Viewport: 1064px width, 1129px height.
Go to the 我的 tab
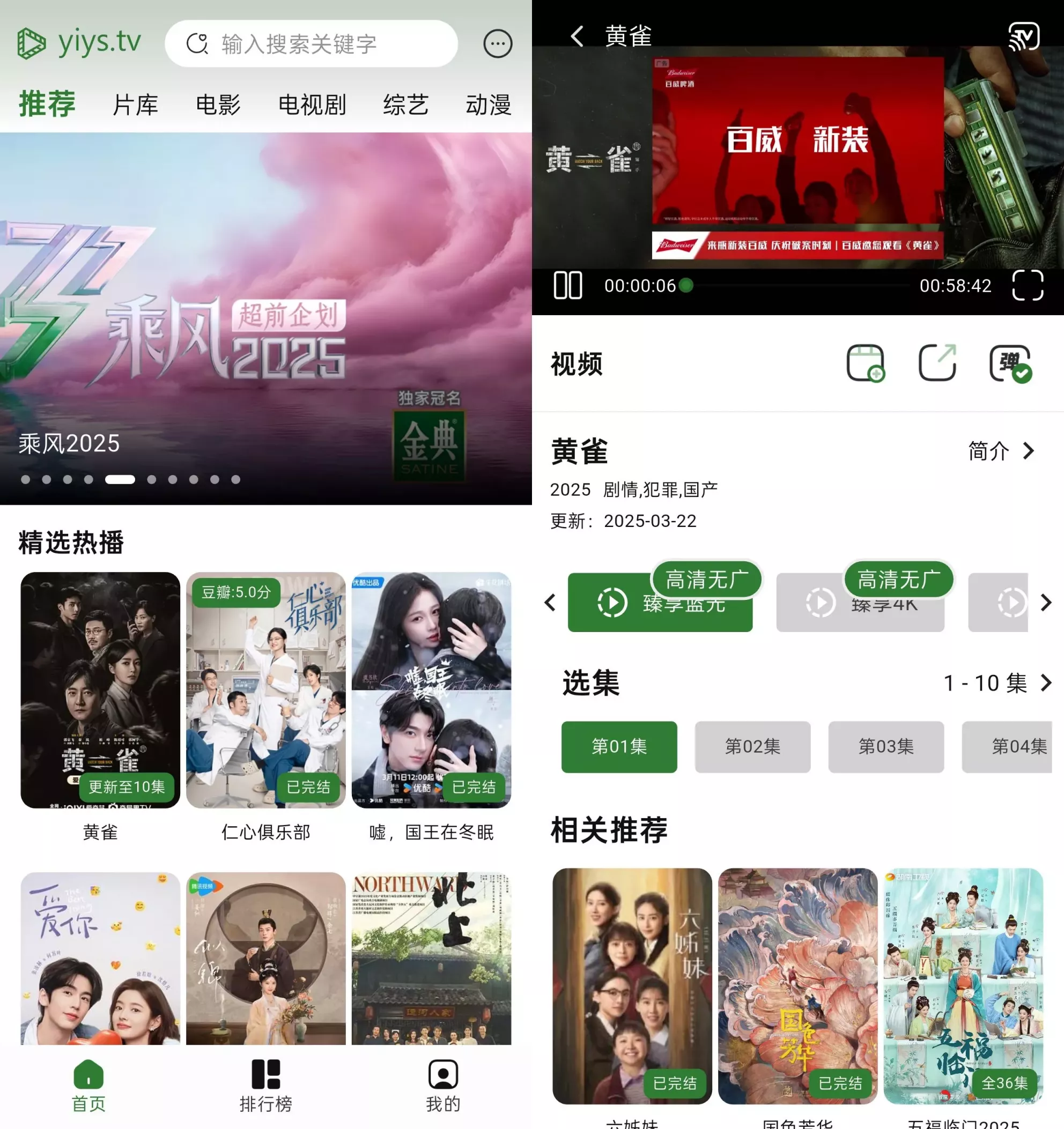(x=442, y=1086)
